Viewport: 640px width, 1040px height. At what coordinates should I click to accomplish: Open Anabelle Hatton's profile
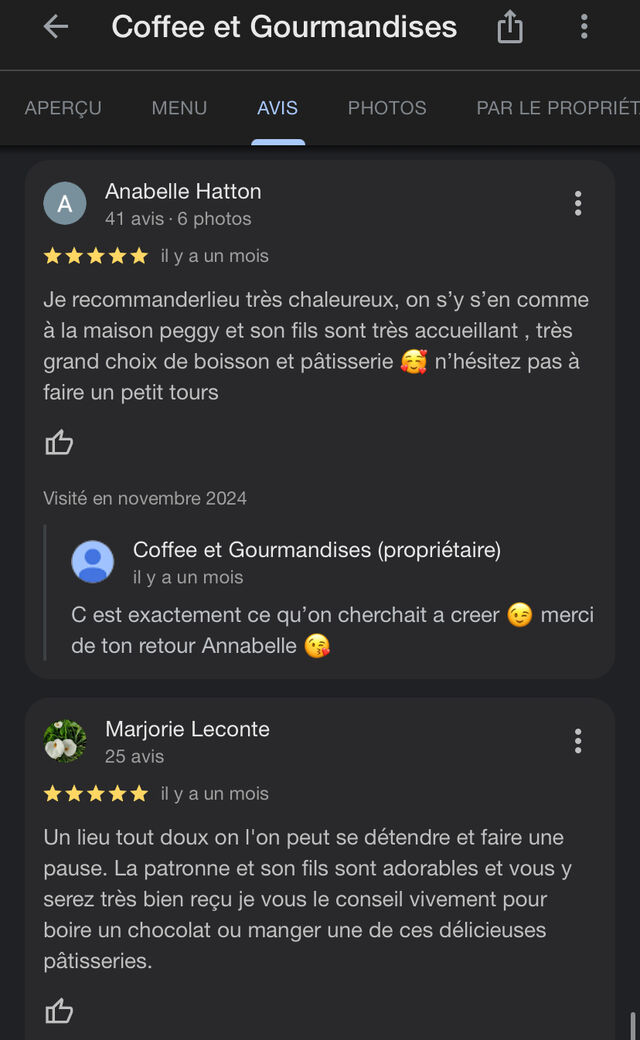[183, 191]
